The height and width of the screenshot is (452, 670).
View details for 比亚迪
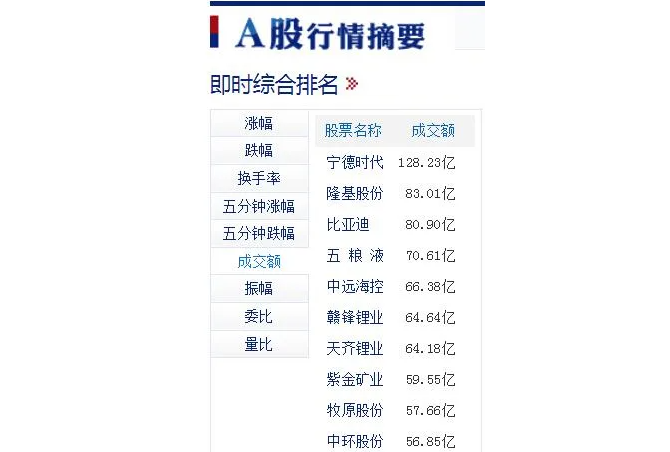coord(348,225)
